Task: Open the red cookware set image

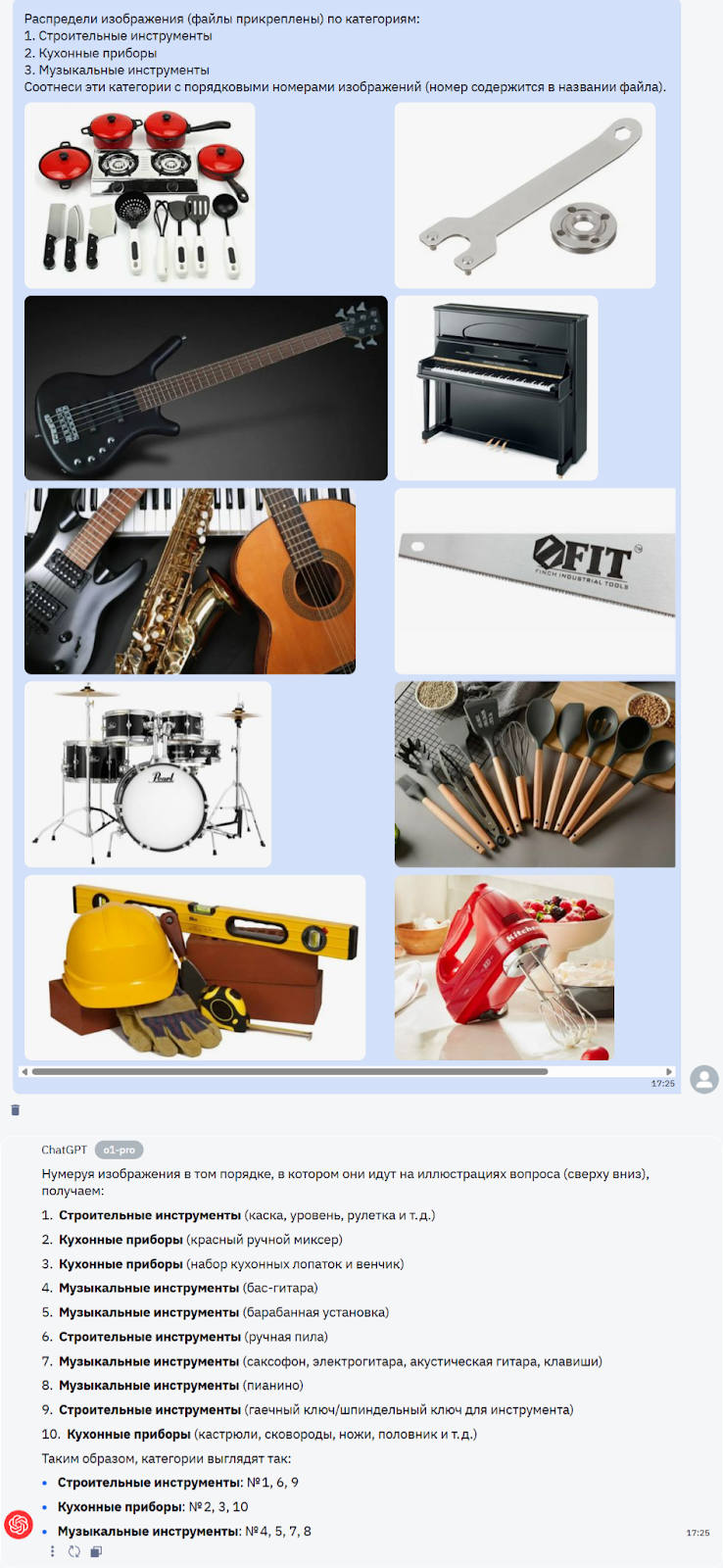Action: pyautogui.click(x=139, y=195)
